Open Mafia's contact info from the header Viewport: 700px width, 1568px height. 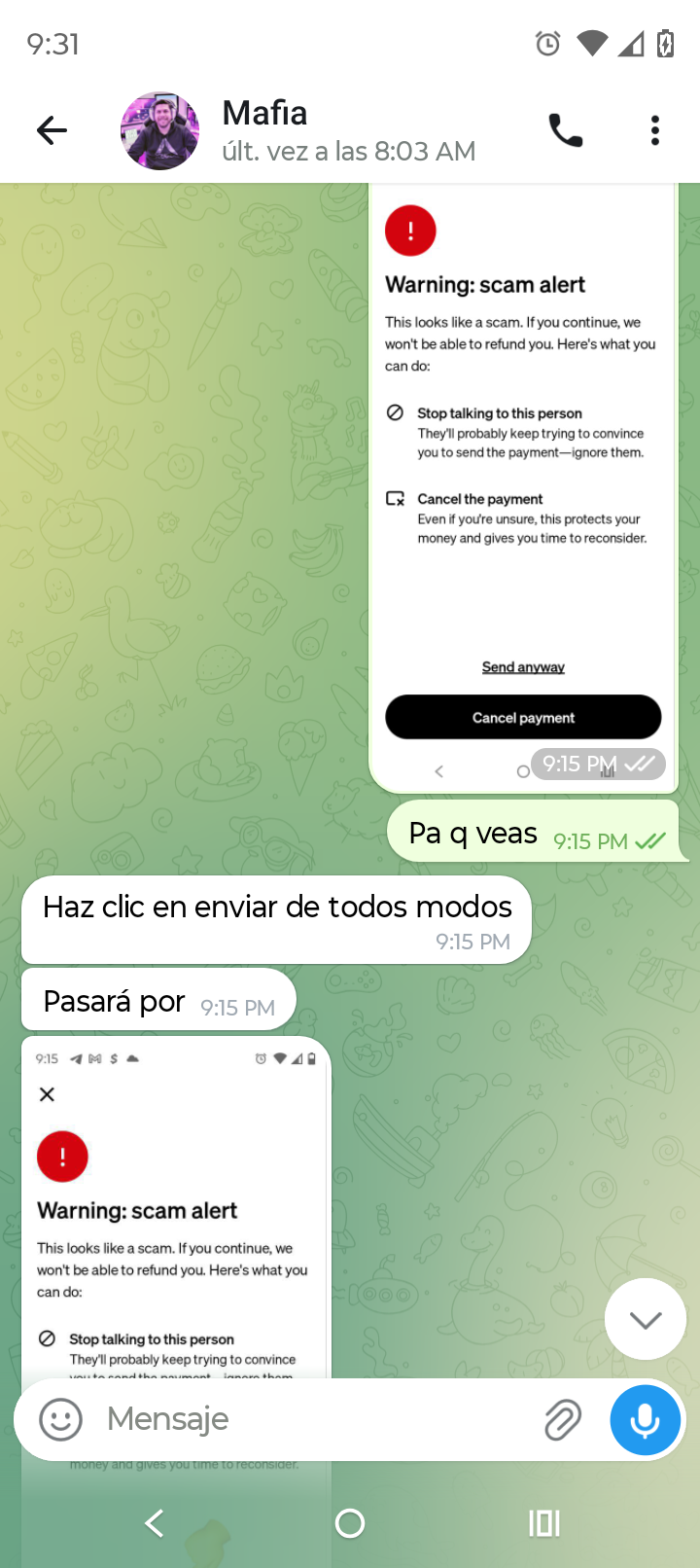tap(348, 130)
